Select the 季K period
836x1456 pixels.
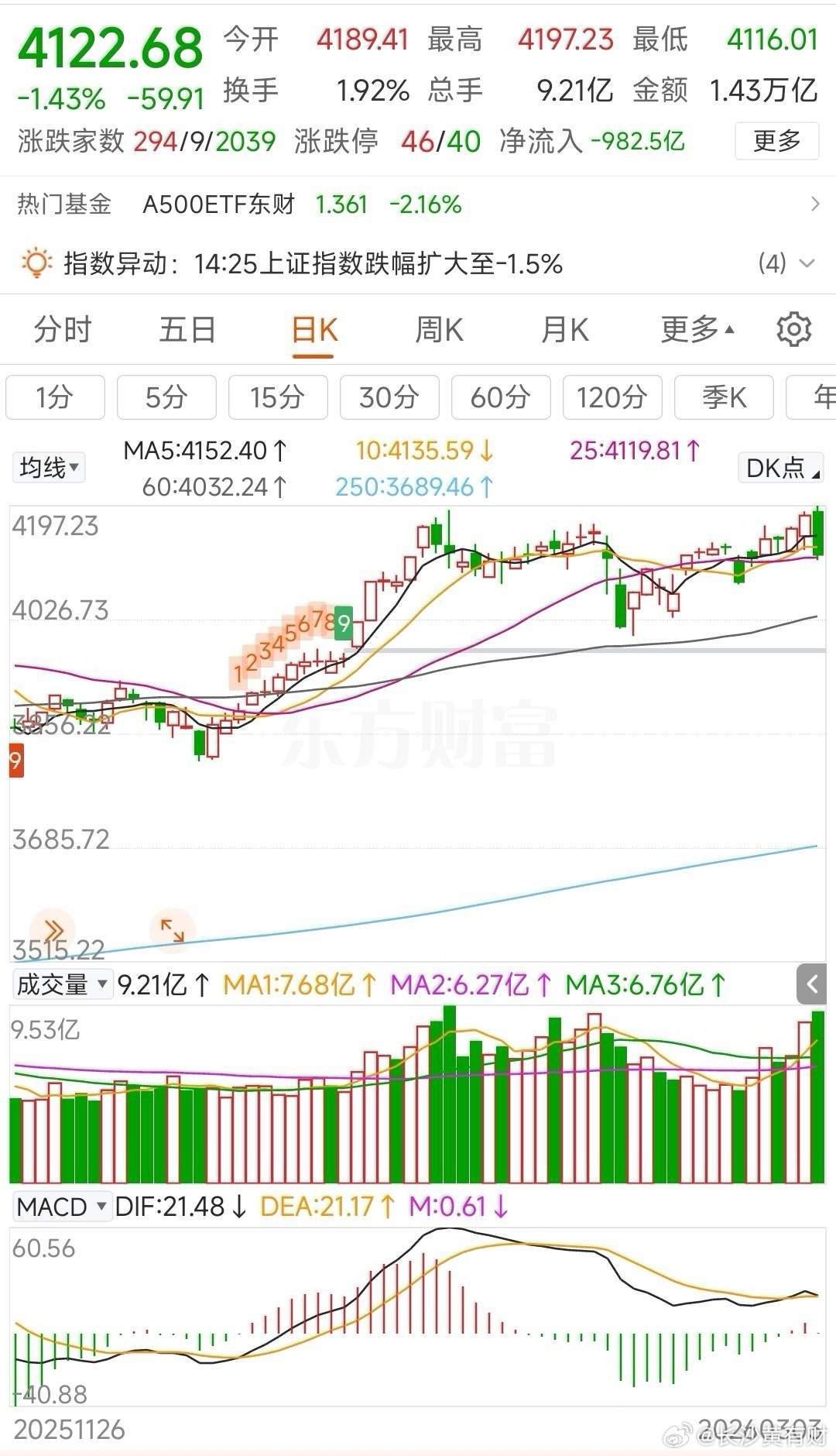tap(723, 397)
